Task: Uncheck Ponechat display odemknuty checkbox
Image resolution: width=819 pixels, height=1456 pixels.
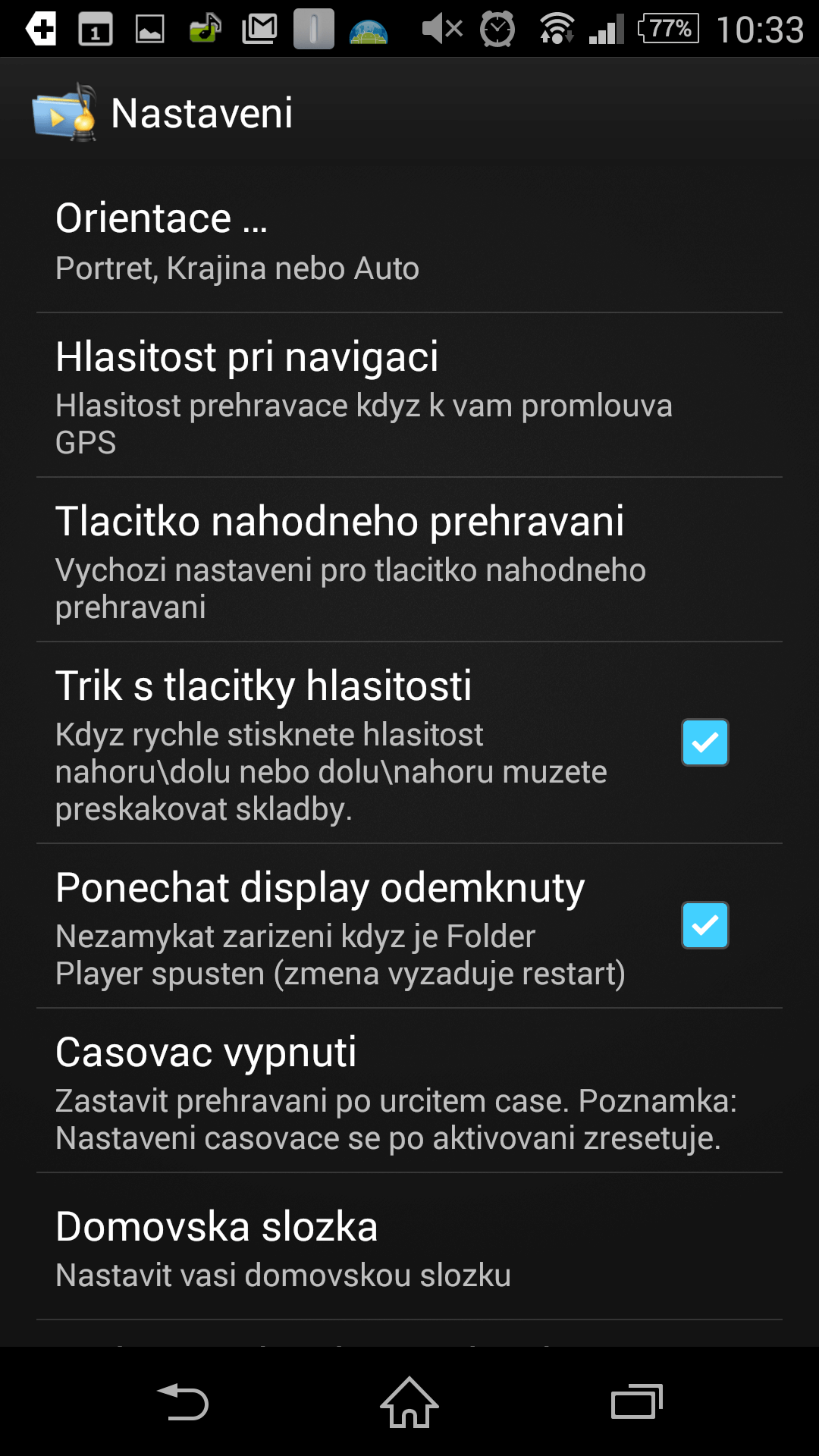Action: (x=704, y=925)
